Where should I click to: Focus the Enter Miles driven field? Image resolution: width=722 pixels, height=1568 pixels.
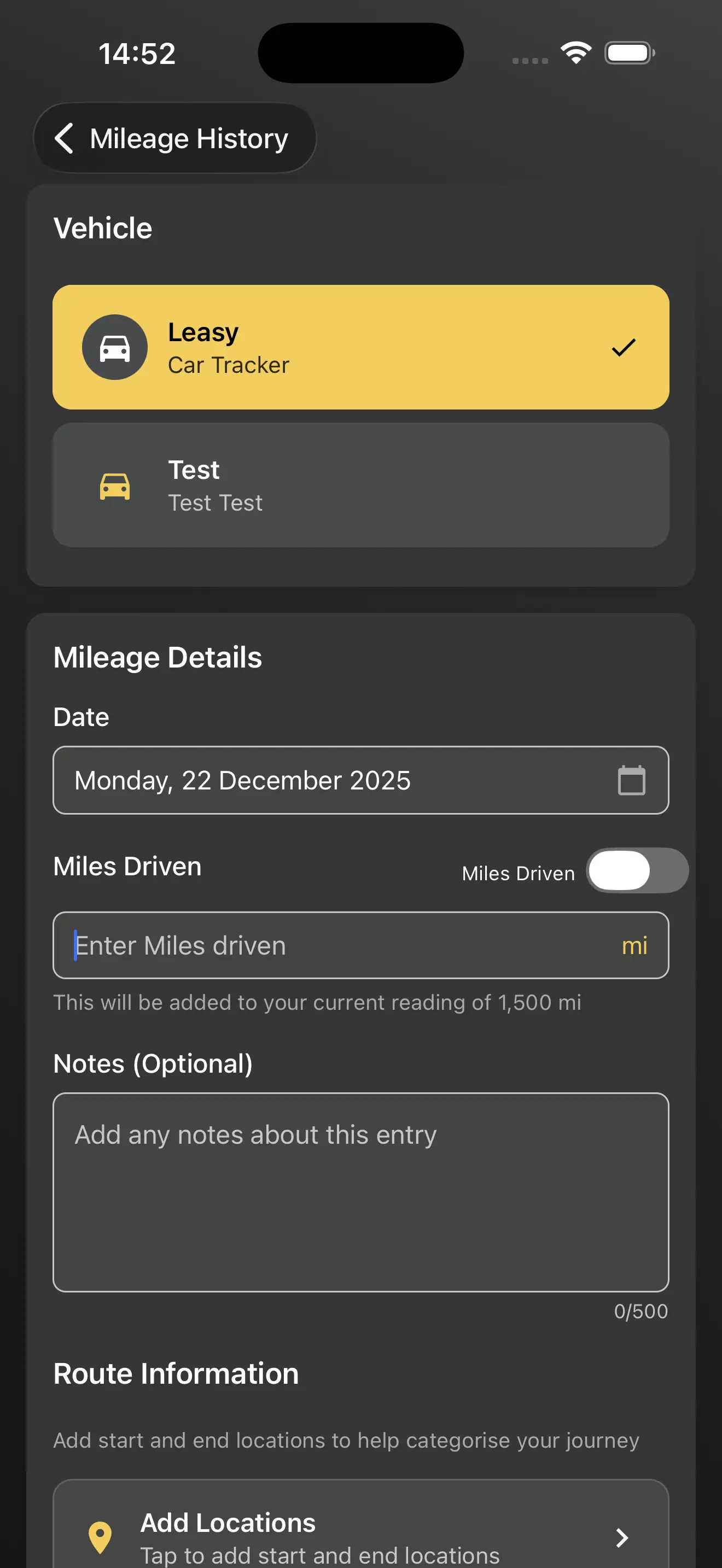click(x=304, y=945)
